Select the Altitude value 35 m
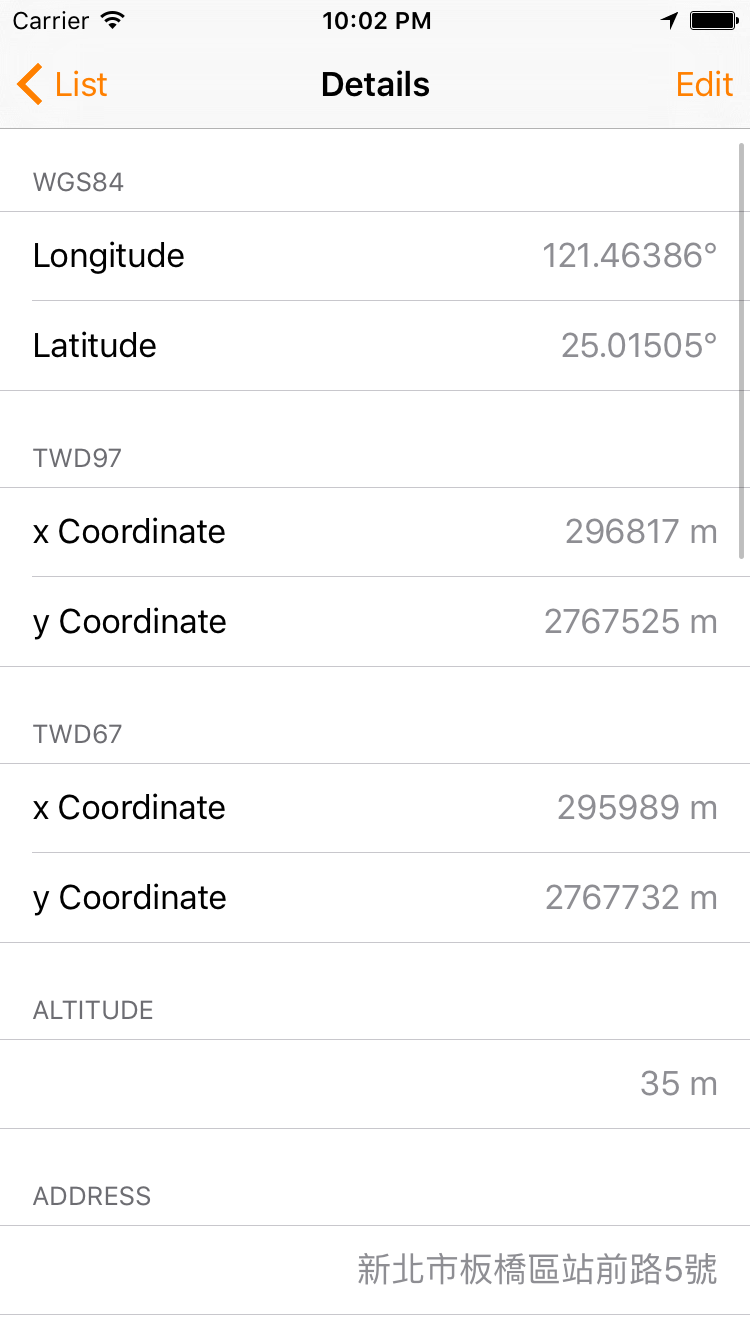This screenshot has width=750, height=1334. pyautogui.click(x=679, y=1083)
